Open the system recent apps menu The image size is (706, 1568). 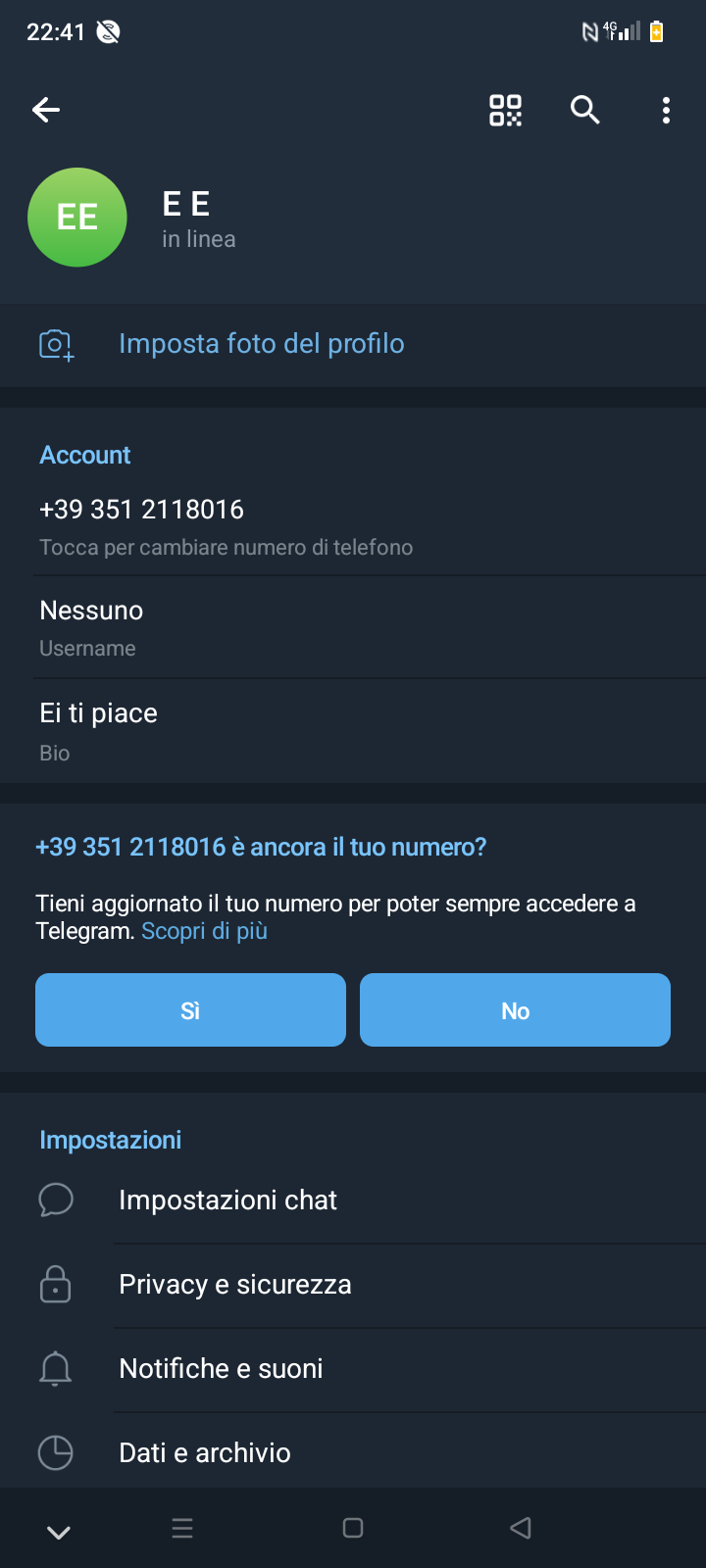coord(182,1528)
